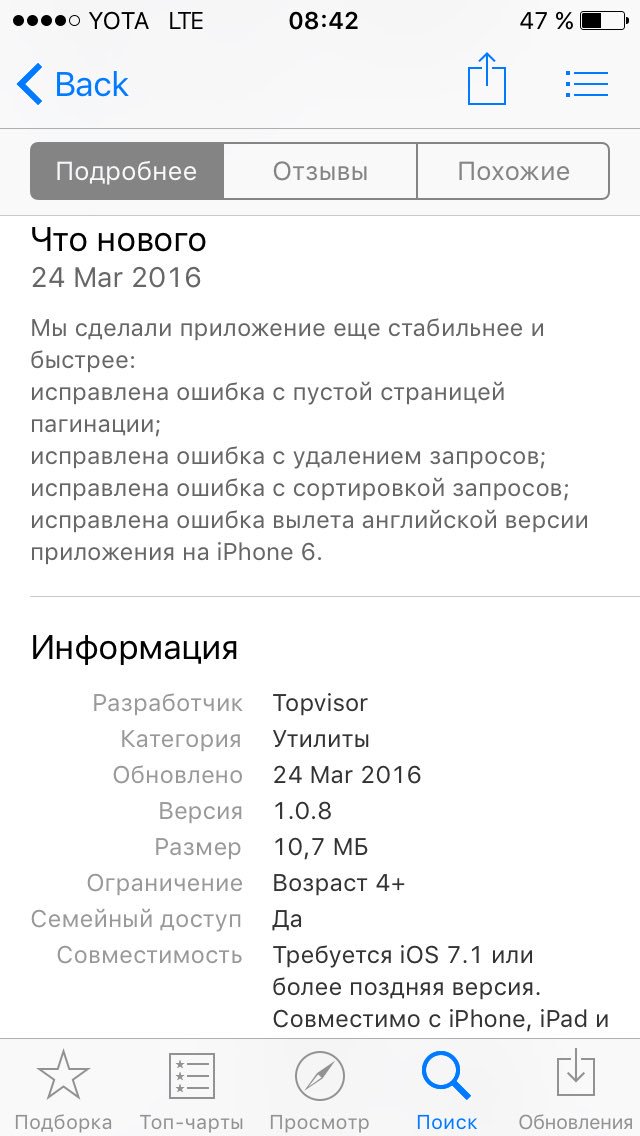This screenshot has width=640, height=1136.
Task: Open the share sheet icon
Action: (487, 81)
